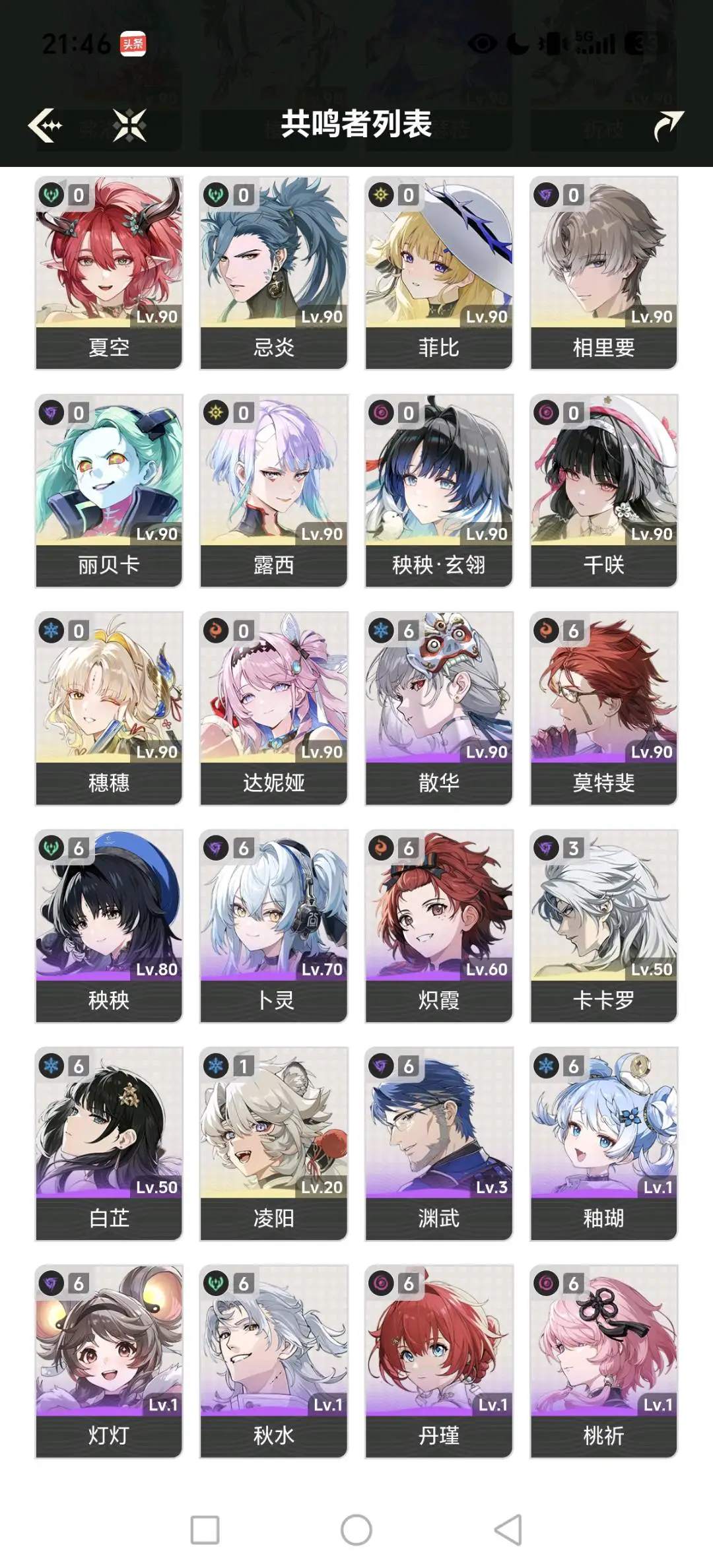Select the 露西 character card

(274, 490)
